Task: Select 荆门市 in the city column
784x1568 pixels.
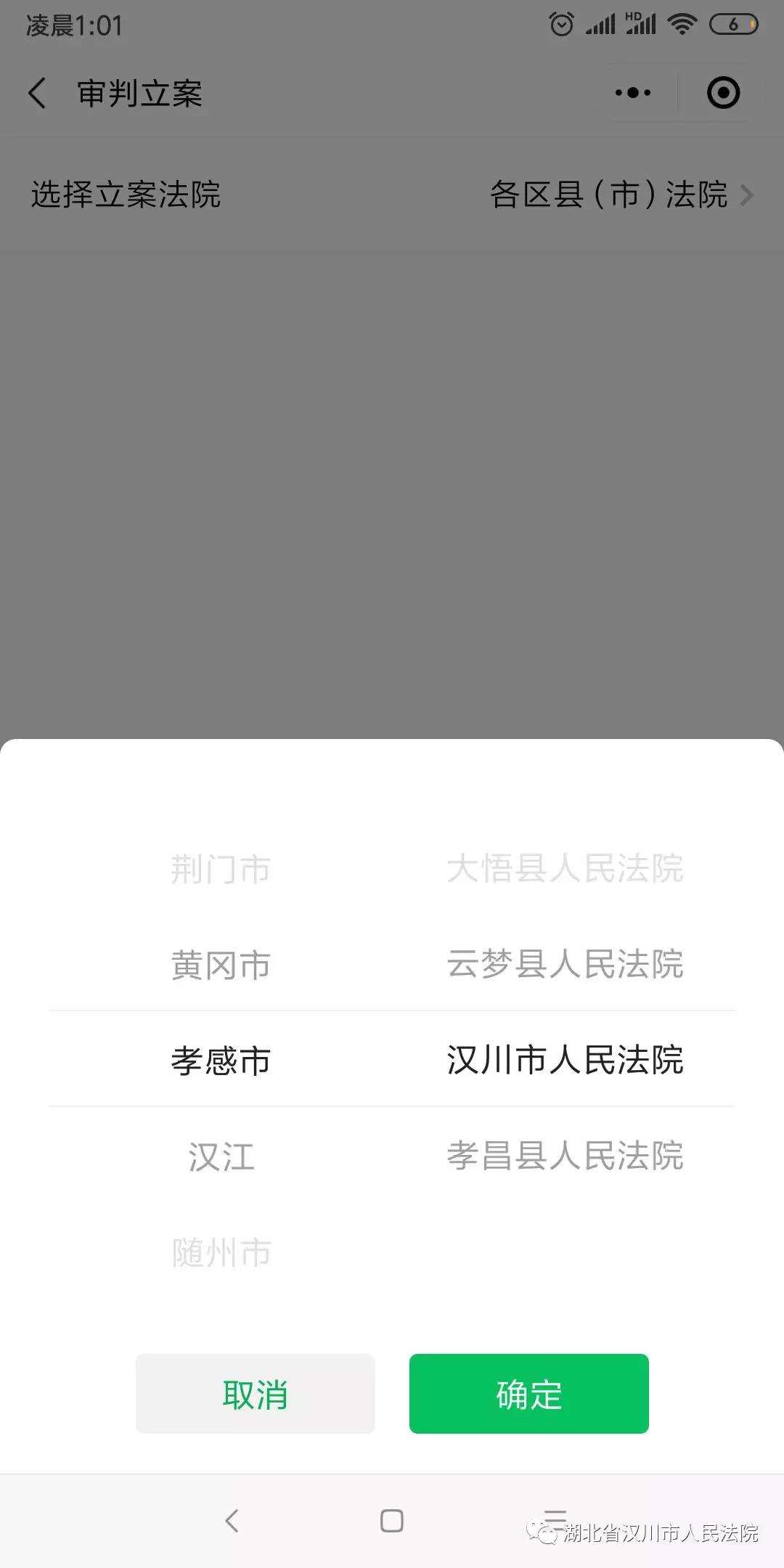Action: point(221,869)
